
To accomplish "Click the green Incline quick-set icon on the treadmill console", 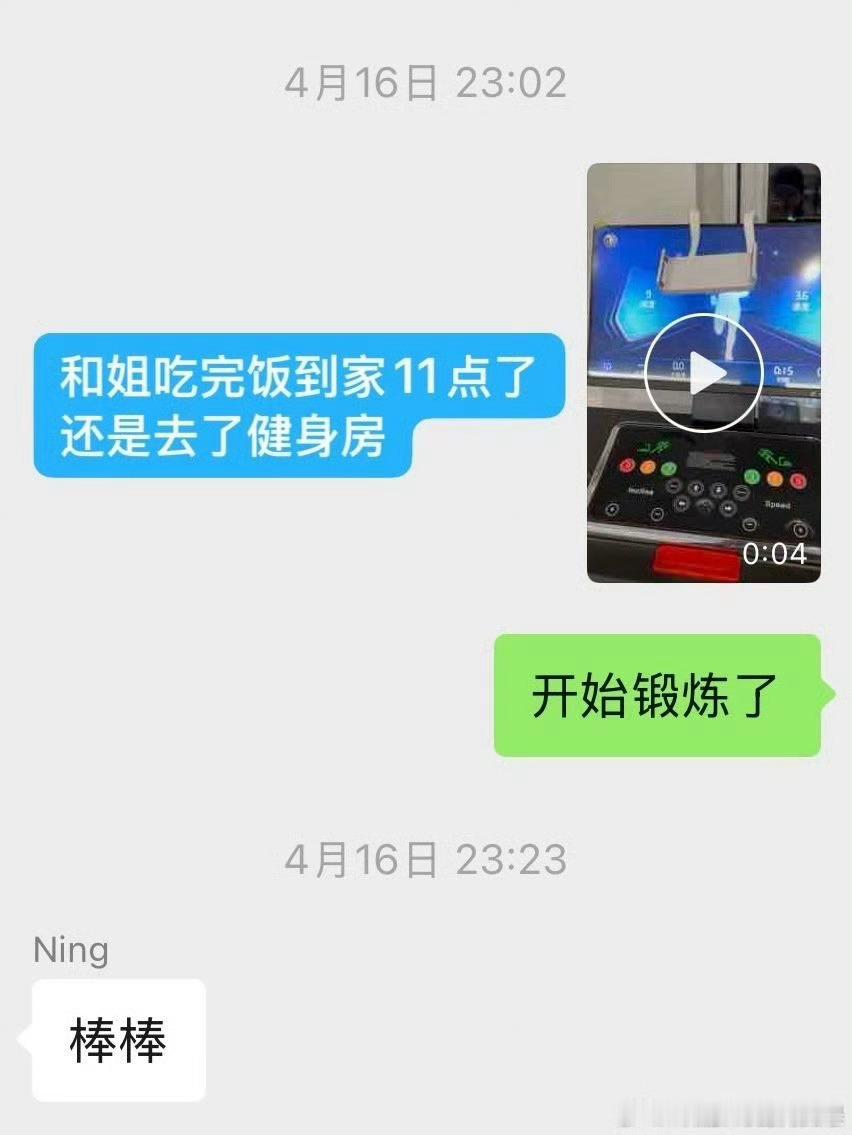I will pyautogui.click(x=668, y=469).
